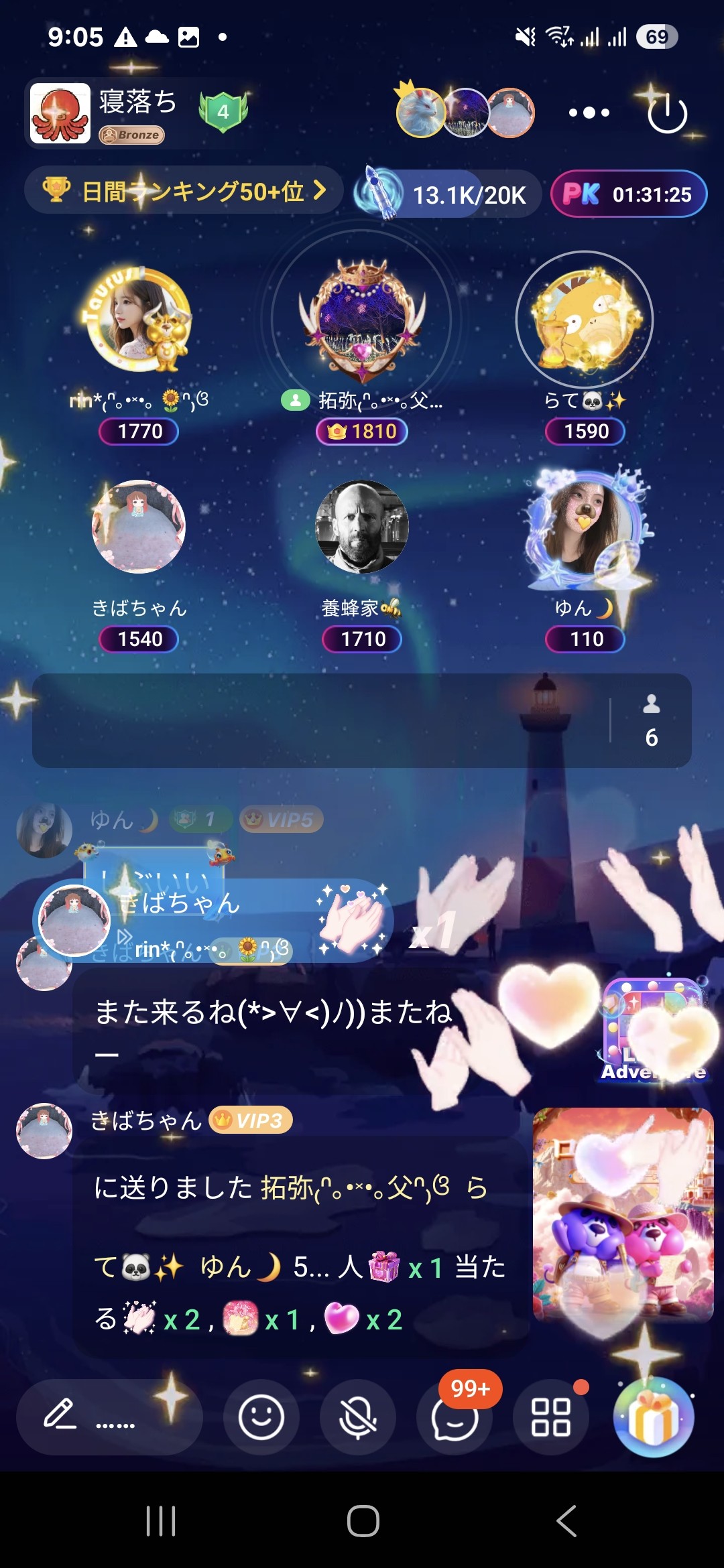The height and width of the screenshot is (1568, 724).
Task: Open the gift box panel
Action: point(654,1417)
